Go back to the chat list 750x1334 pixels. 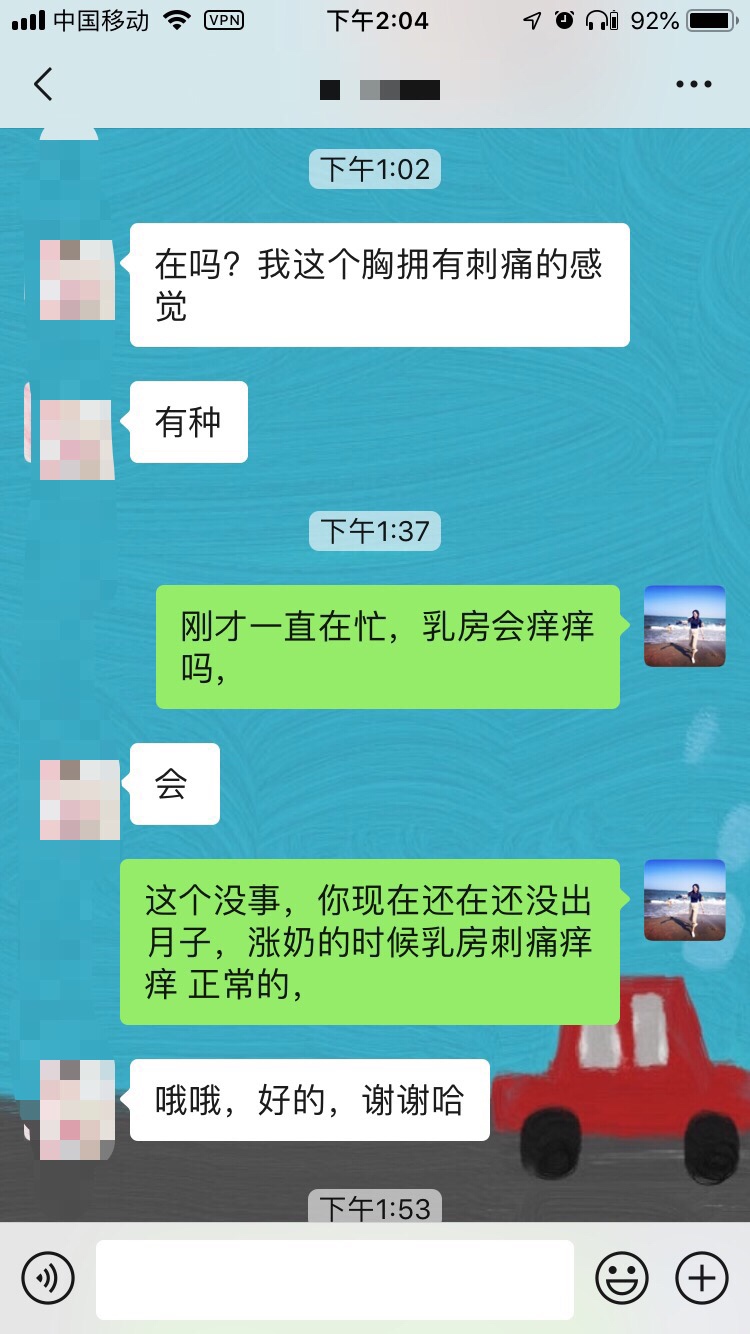pyautogui.click(x=43, y=85)
